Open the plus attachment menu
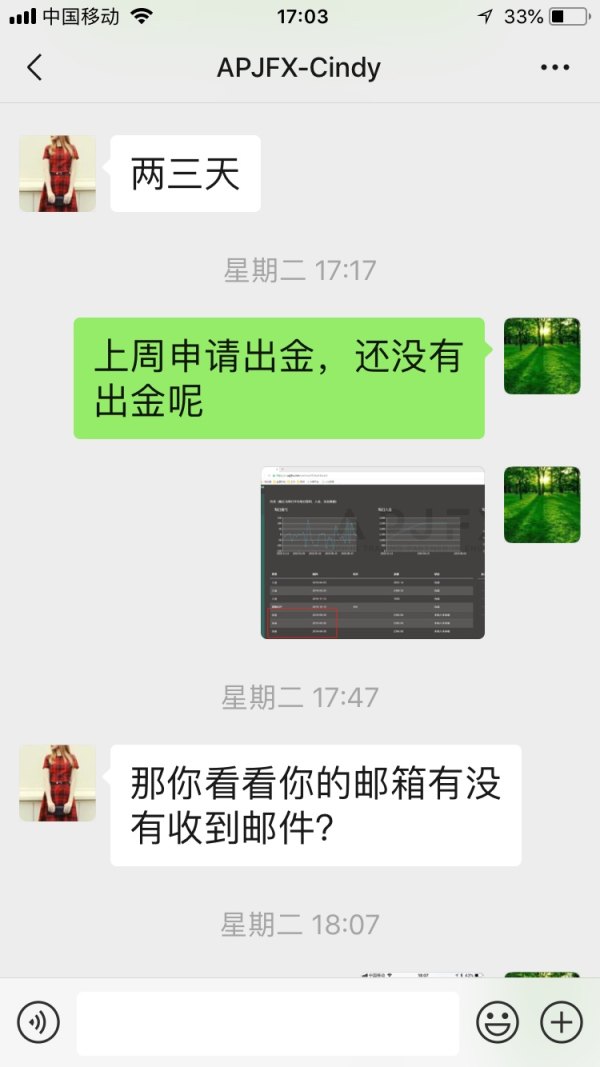Image resolution: width=600 pixels, height=1067 pixels. tap(561, 1022)
